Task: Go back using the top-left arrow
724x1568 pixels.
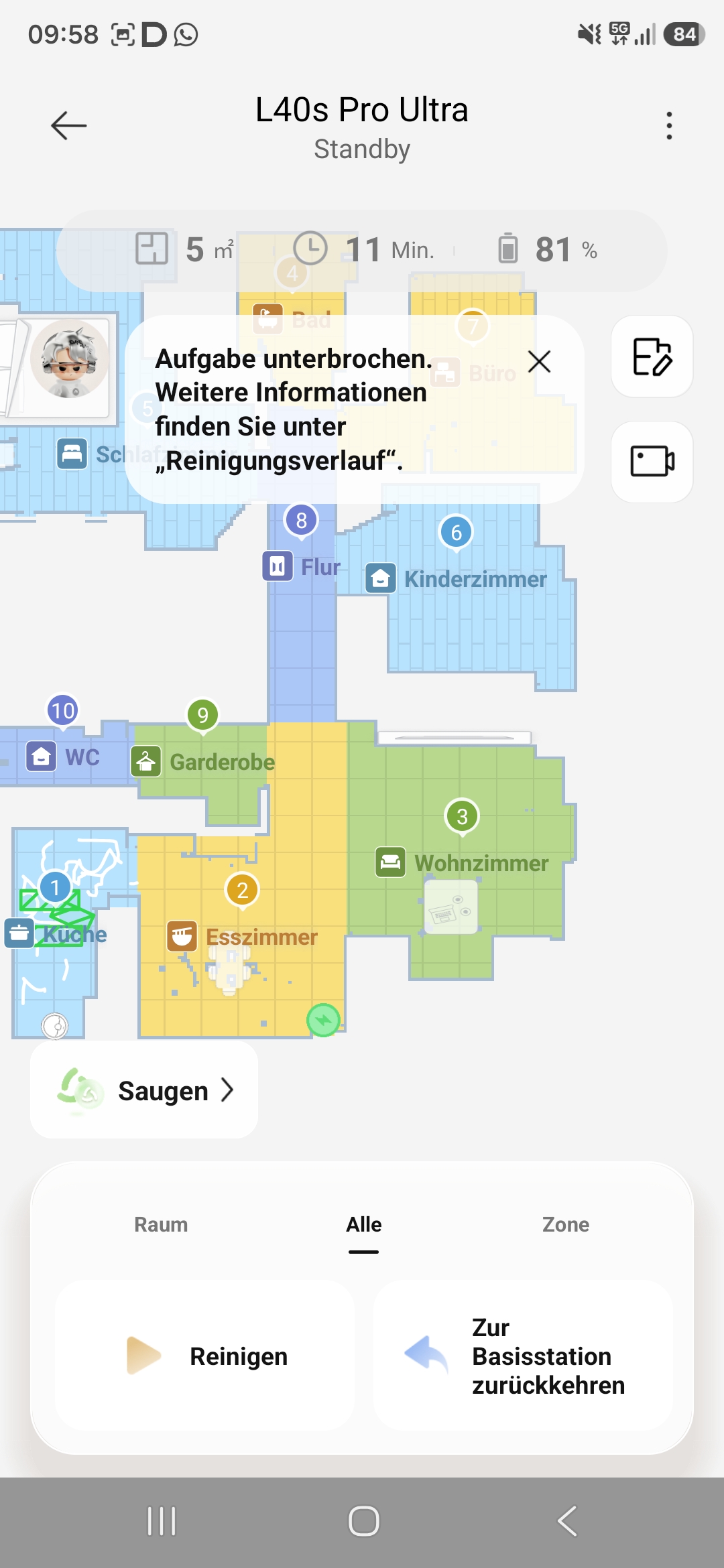Action: tap(68, 125)
